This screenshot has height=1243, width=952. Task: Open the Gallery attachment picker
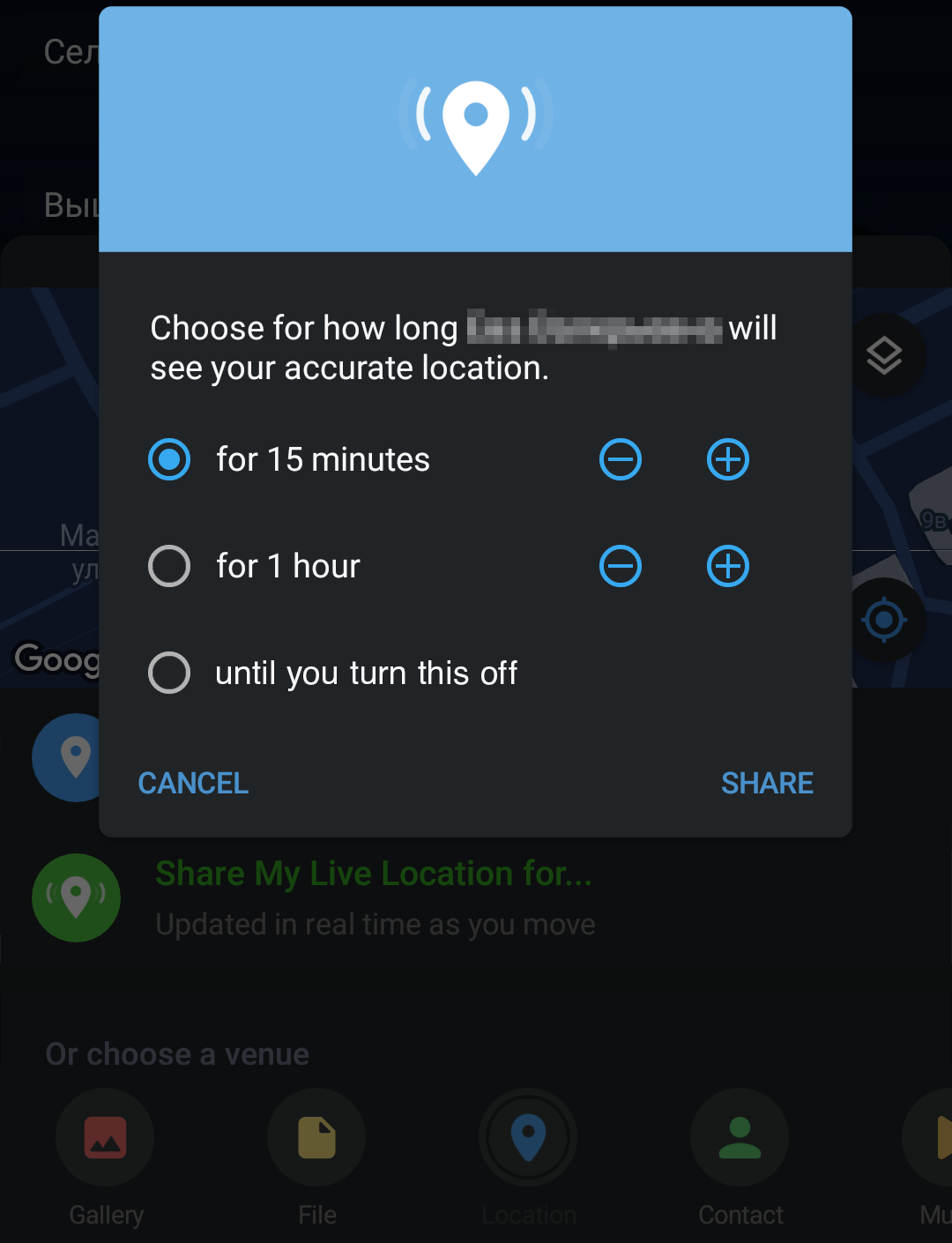pos(105,1137)
